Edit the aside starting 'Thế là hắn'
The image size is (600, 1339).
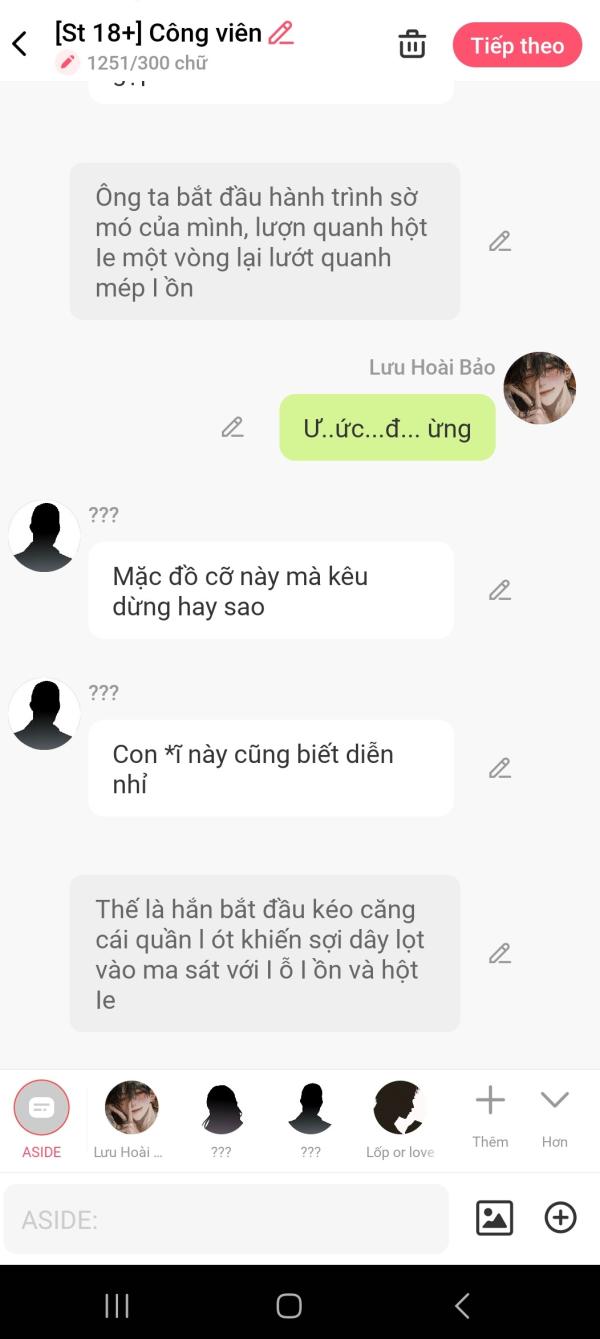500,953
